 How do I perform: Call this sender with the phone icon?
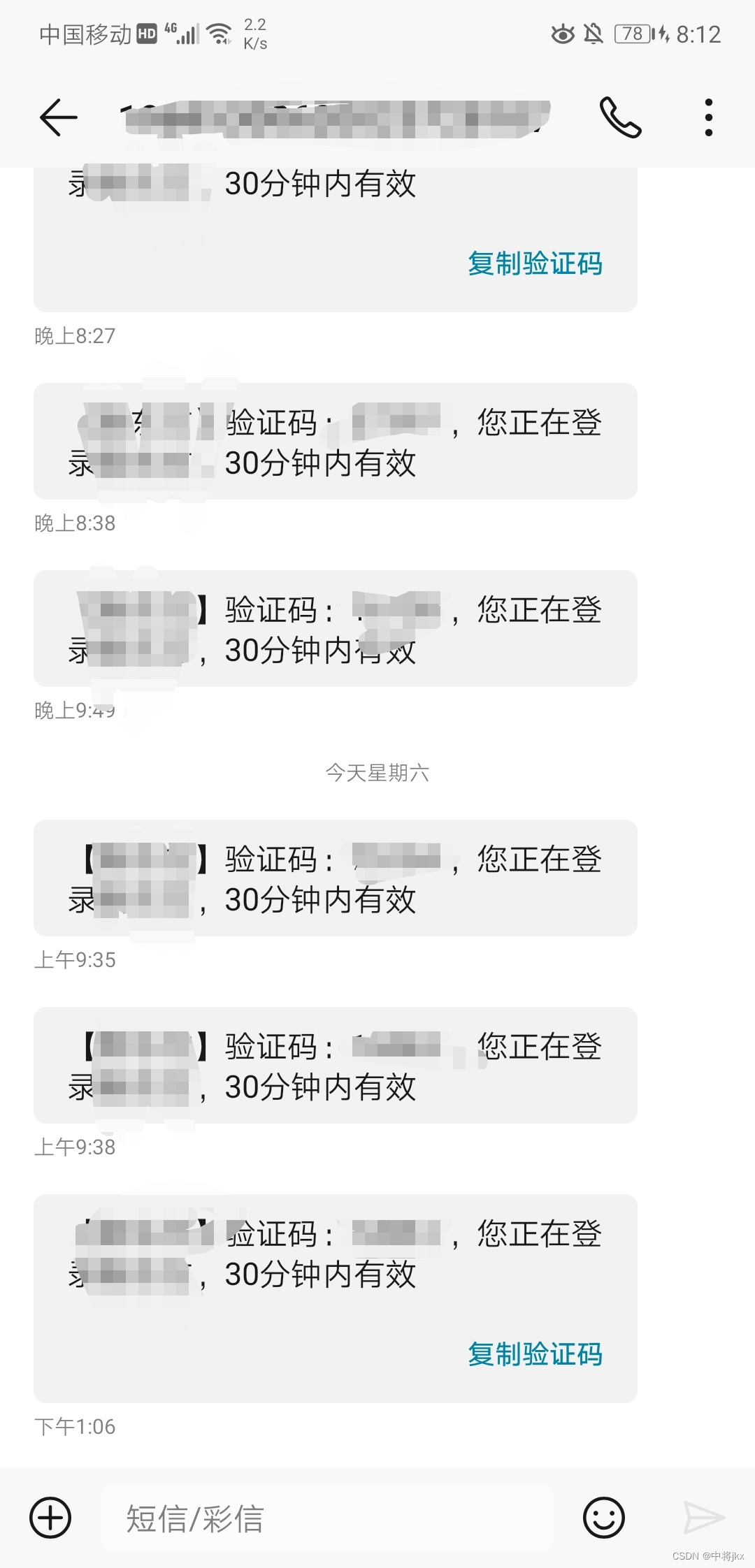(x=620, y=117)
